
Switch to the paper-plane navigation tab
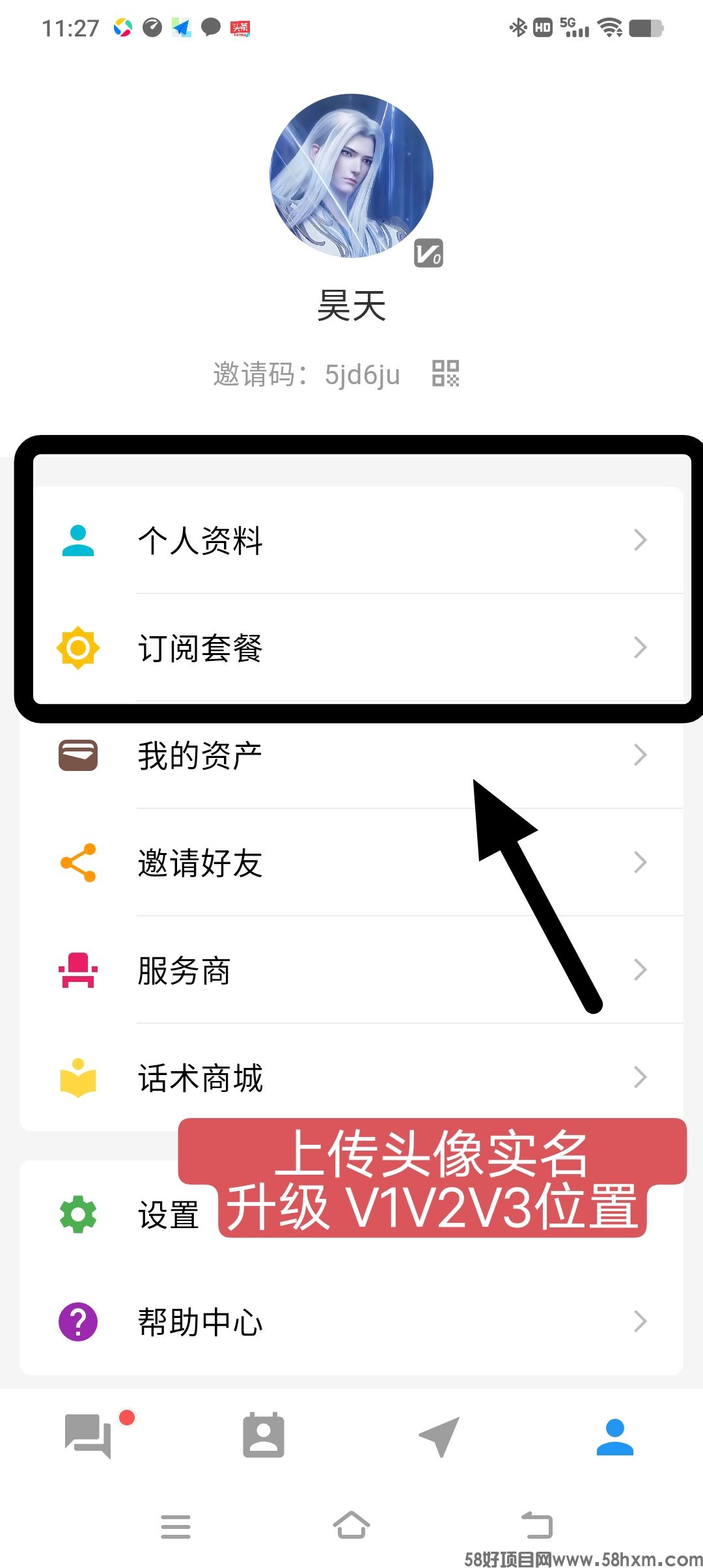[439, 1435]
